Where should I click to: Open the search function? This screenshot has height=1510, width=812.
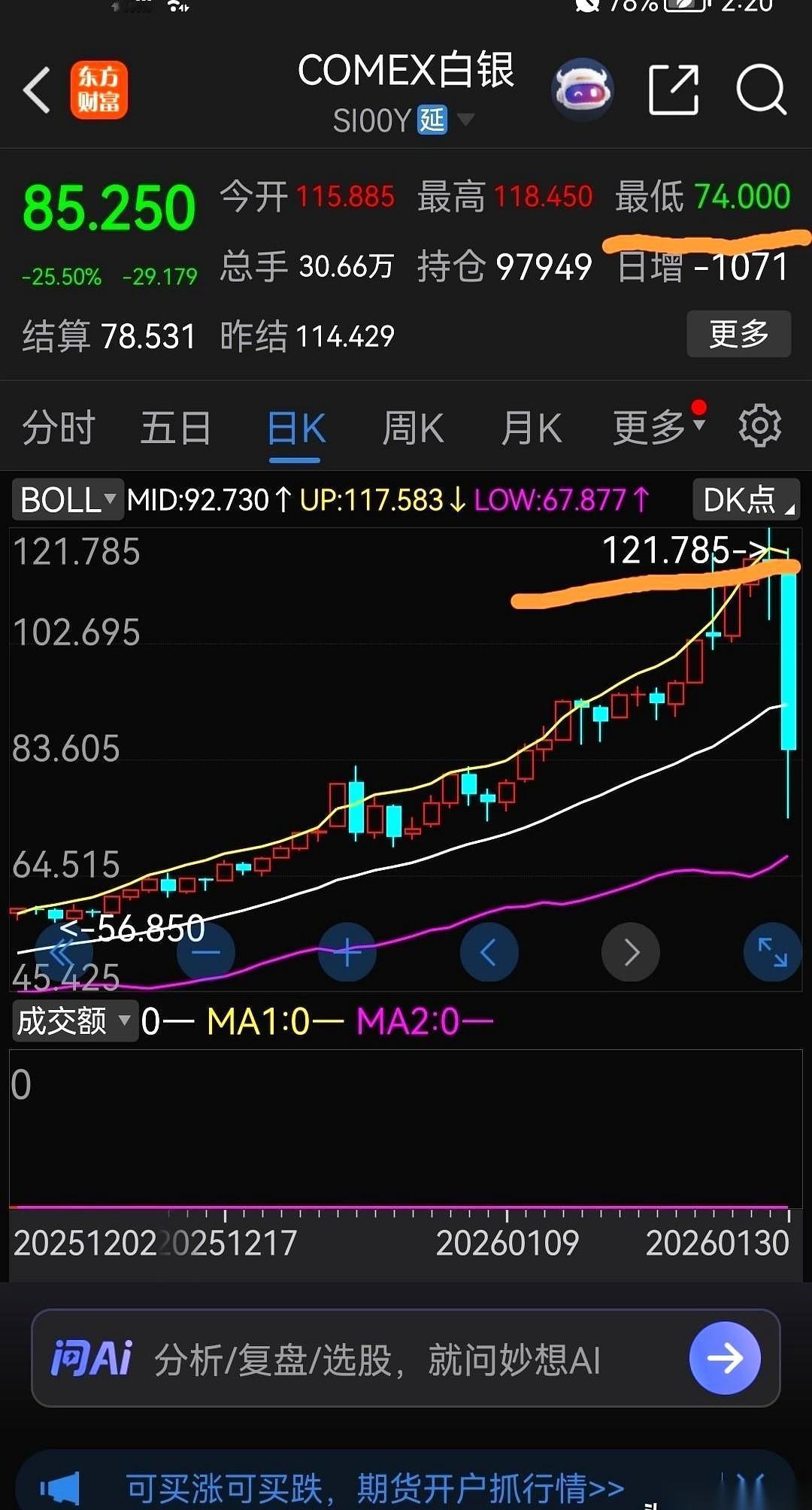pos(762,89)
